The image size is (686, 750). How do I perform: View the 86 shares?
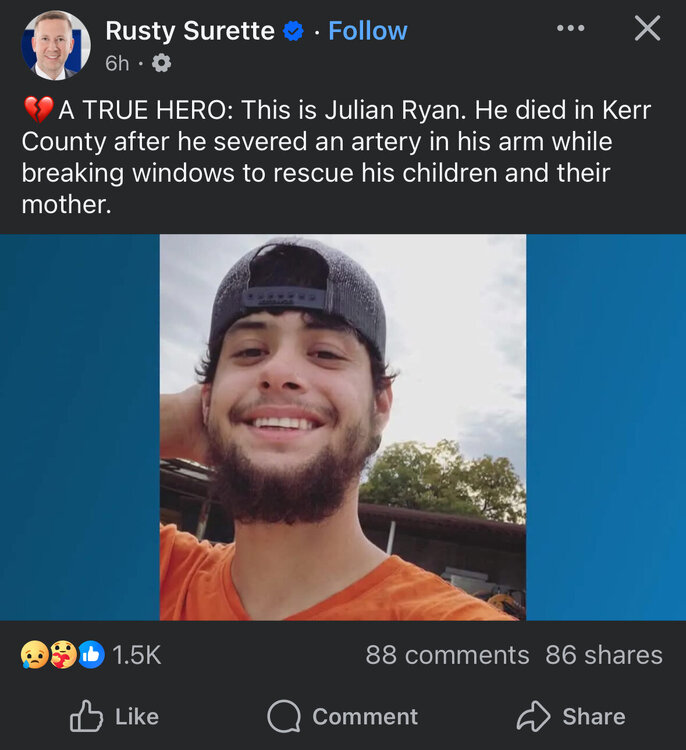pos(603,655)
